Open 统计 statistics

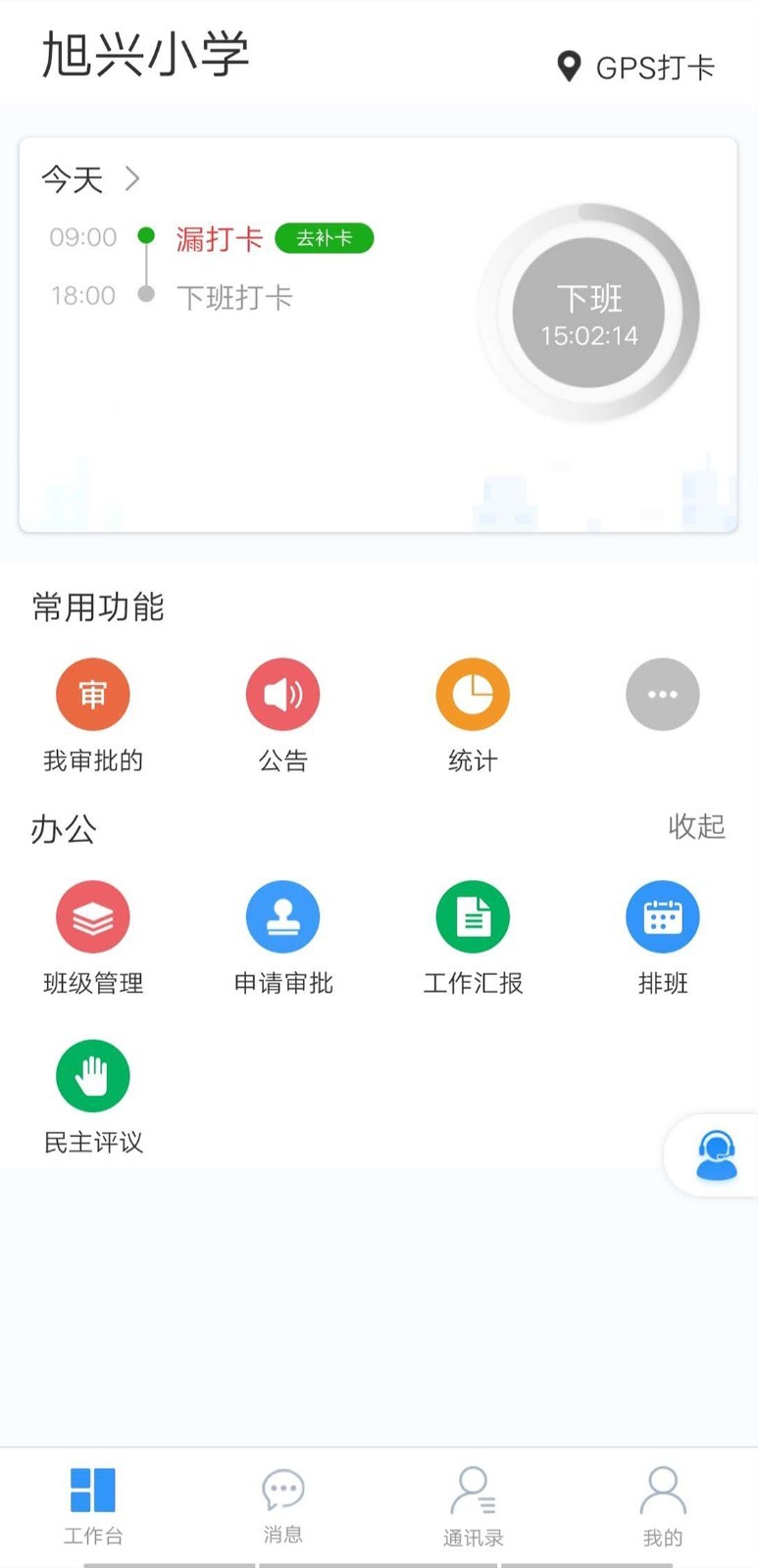pyautogui.click(x=473, y=716)
